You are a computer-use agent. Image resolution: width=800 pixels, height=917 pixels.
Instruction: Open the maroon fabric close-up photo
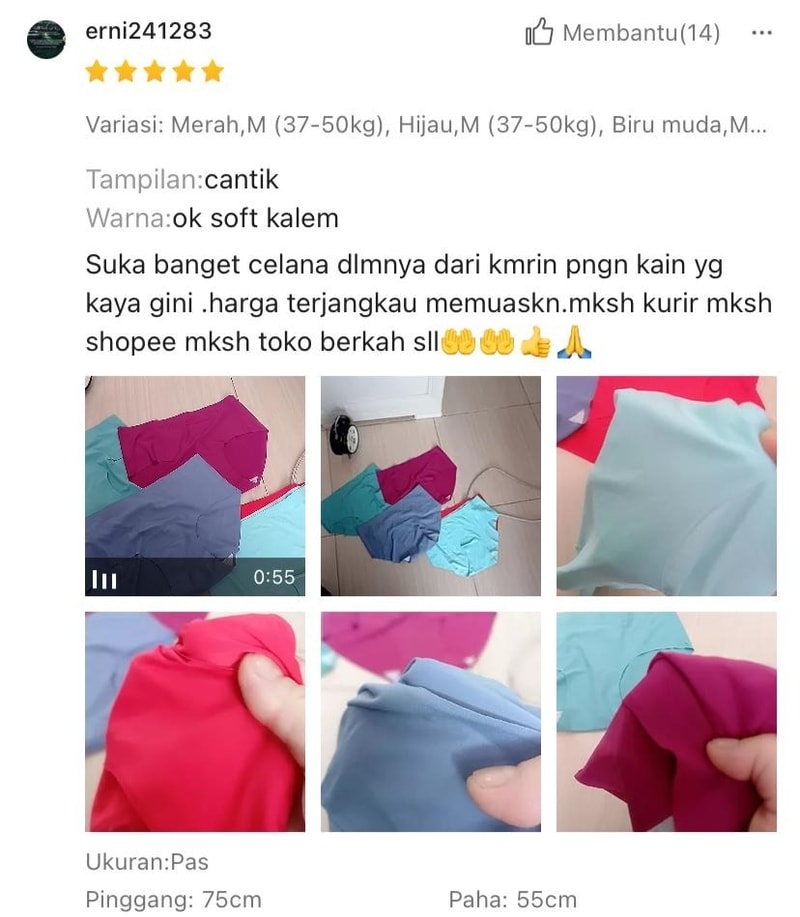click(666, 722)
